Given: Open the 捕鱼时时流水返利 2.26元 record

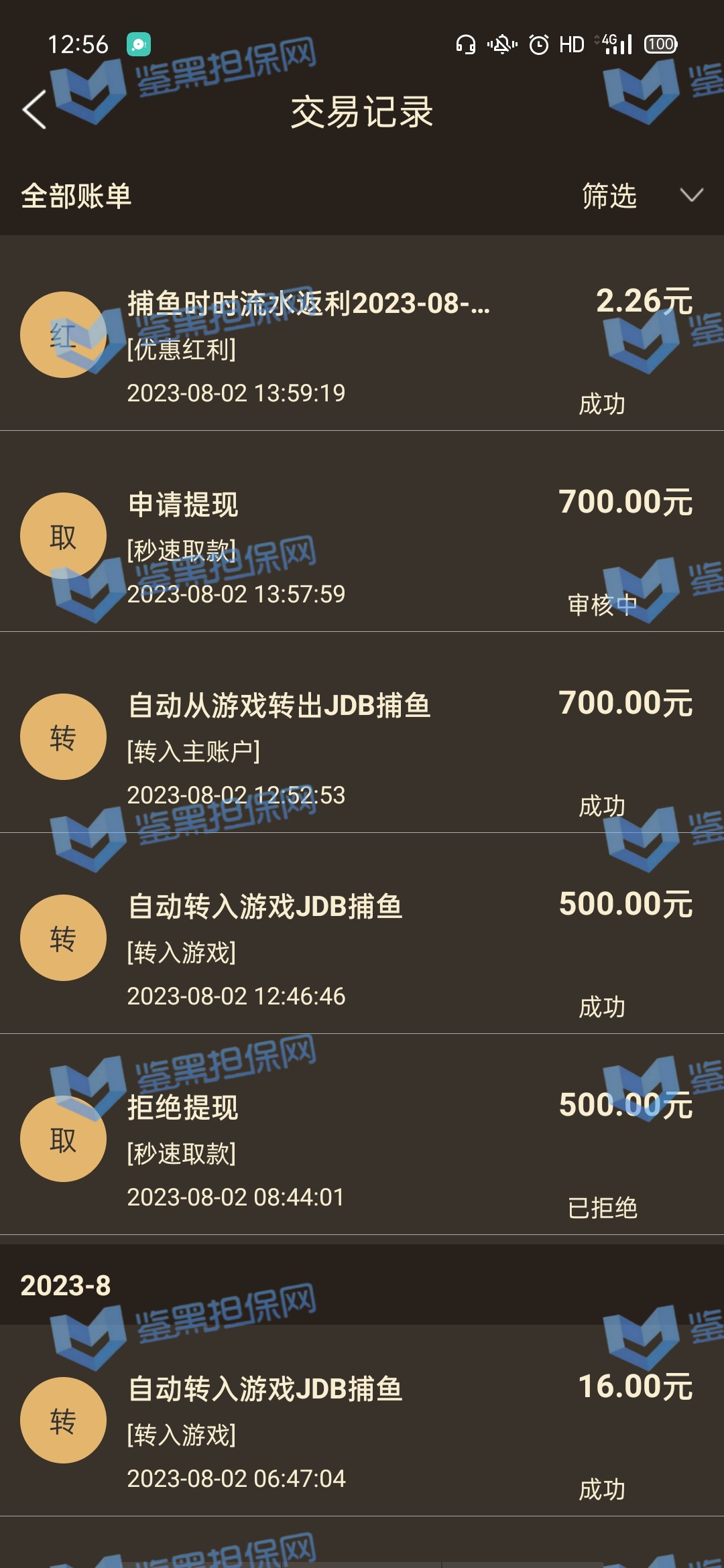Looking at the screenshot, I should [x=362, y=342].
